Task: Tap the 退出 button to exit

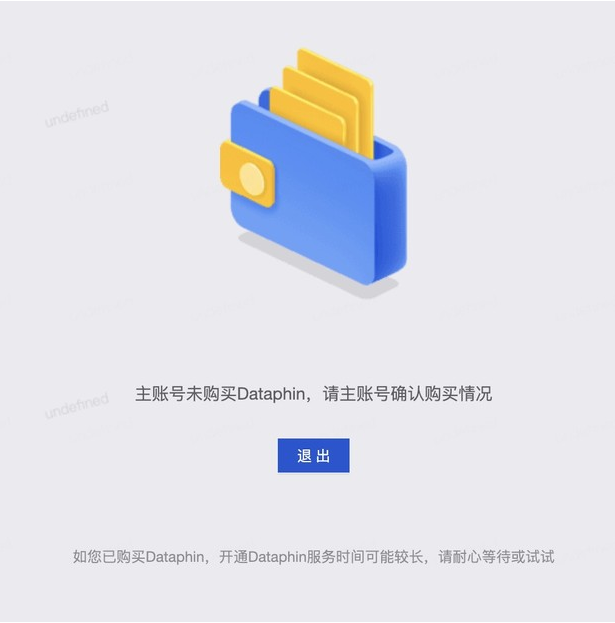Action: pos(313,456)
